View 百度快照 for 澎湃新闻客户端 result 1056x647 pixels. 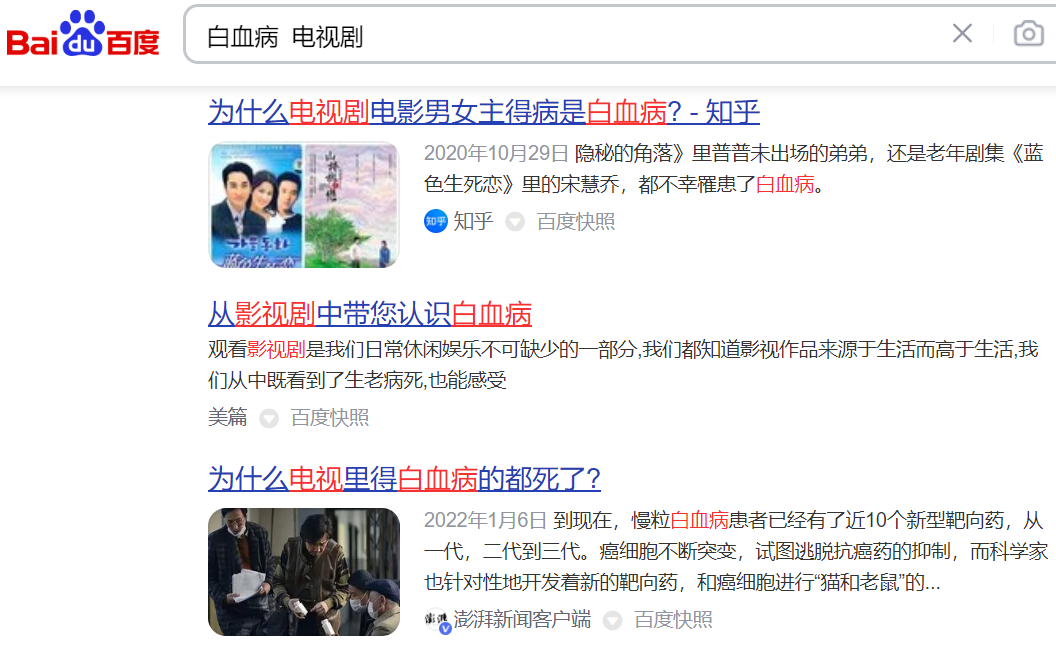tap(673, 620)
